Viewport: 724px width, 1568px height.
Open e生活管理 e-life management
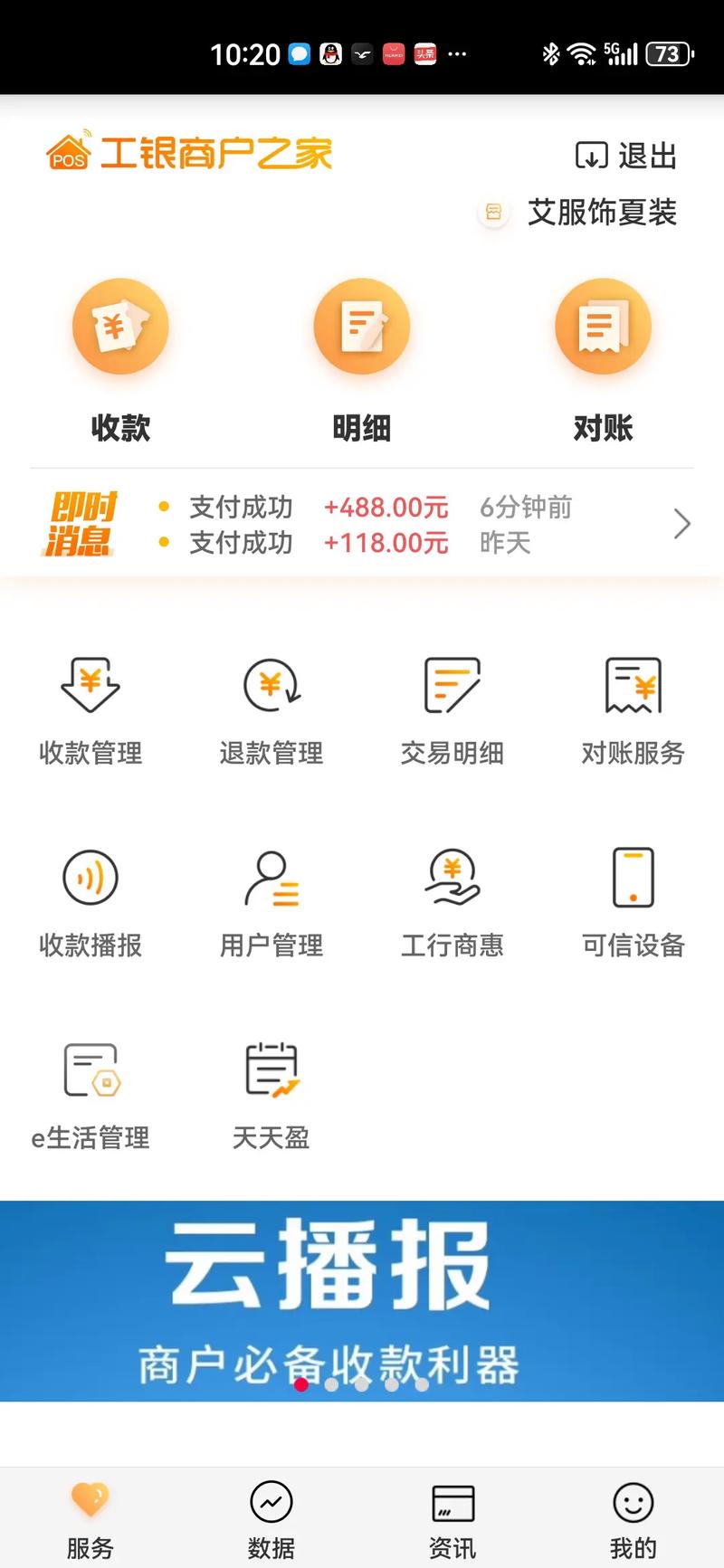click(90, 1098)
